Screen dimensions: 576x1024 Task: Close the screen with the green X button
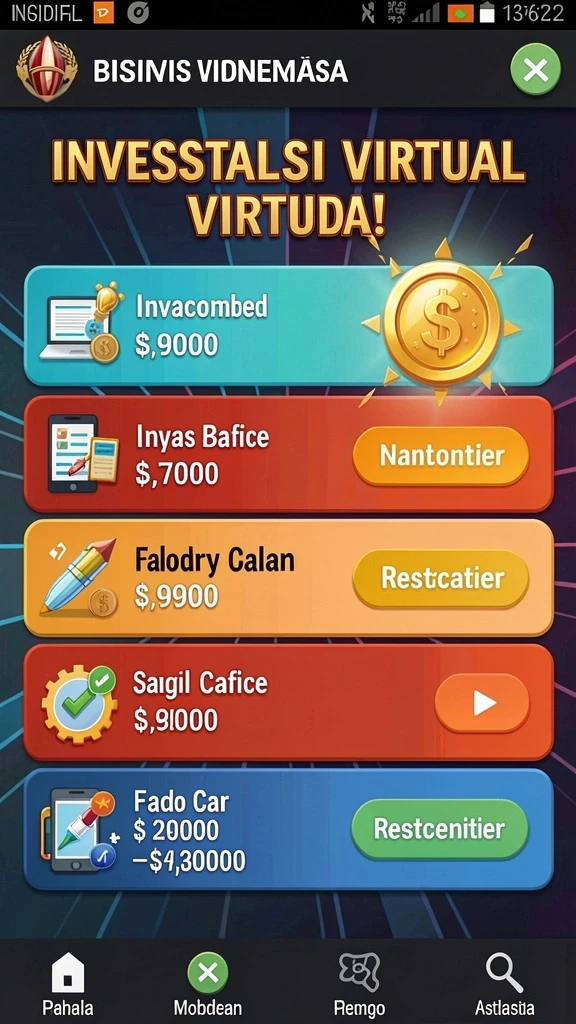[x=536, y=69]
